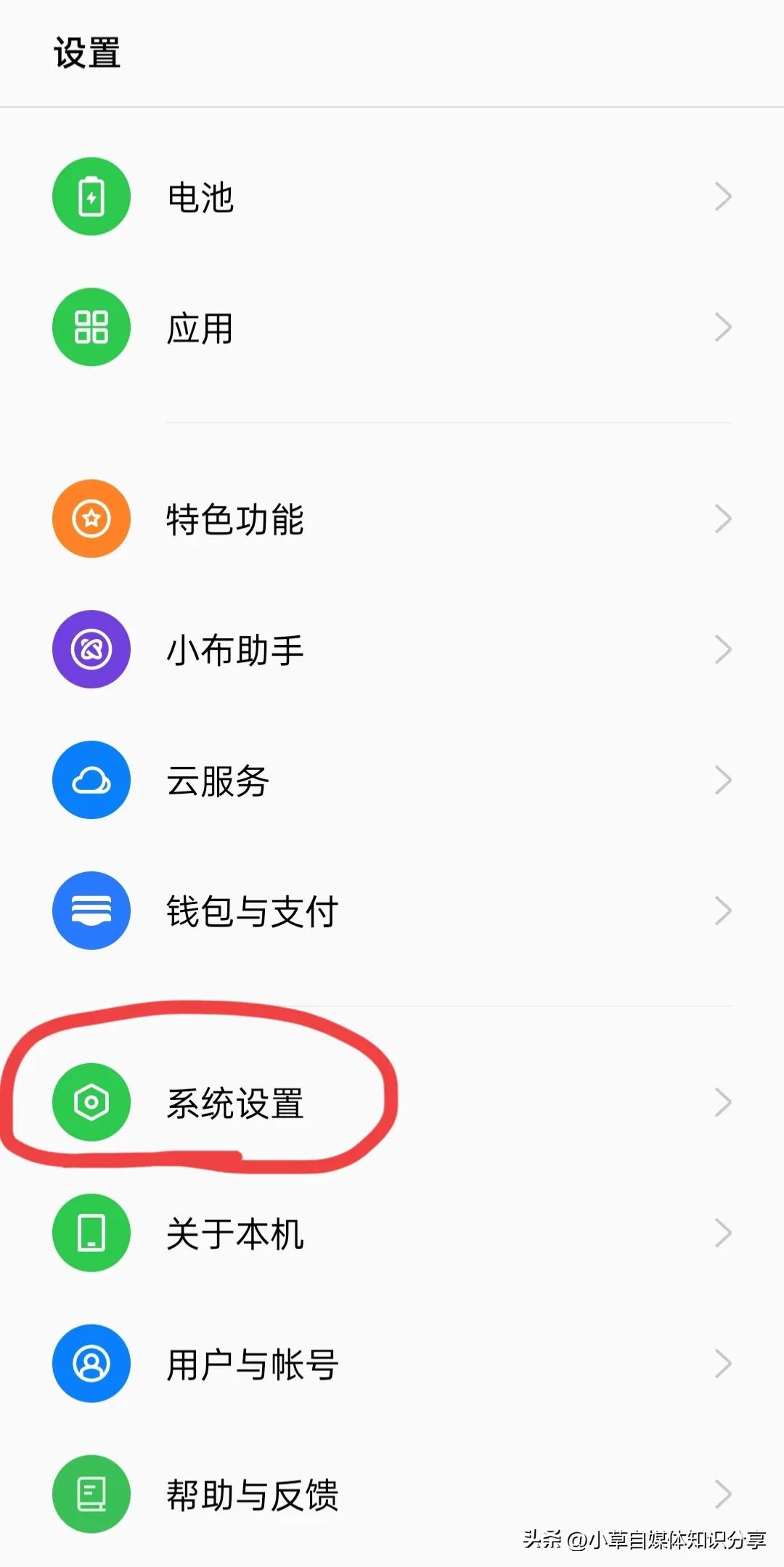Expand 云服务 with its chevron arrow
This screenshot has width=784, height=1567.
pos(724,780)
